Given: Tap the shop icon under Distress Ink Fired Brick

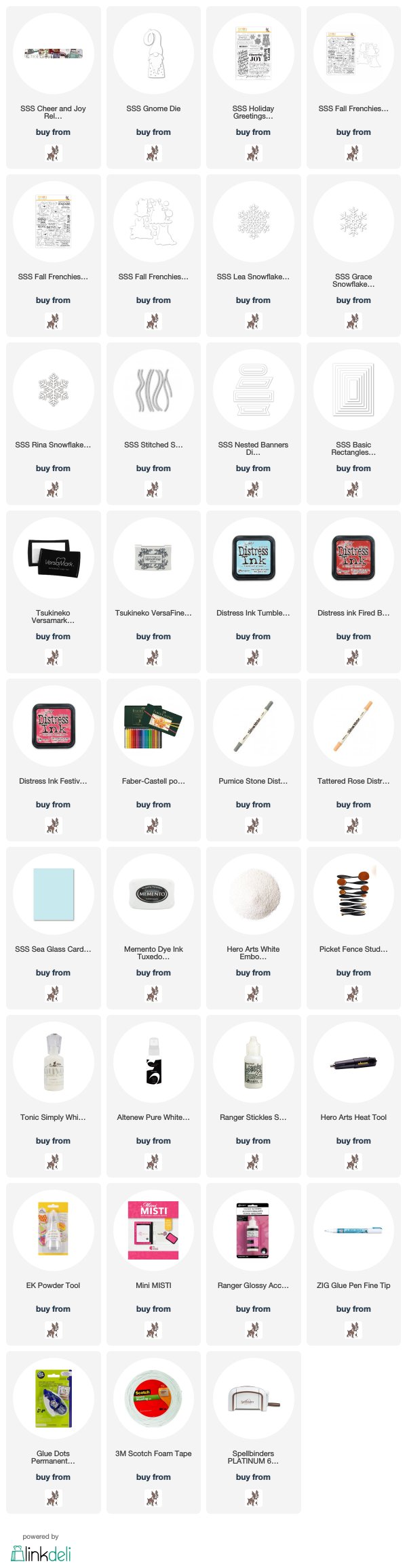Looking at the screenshot, I should 353,658.
